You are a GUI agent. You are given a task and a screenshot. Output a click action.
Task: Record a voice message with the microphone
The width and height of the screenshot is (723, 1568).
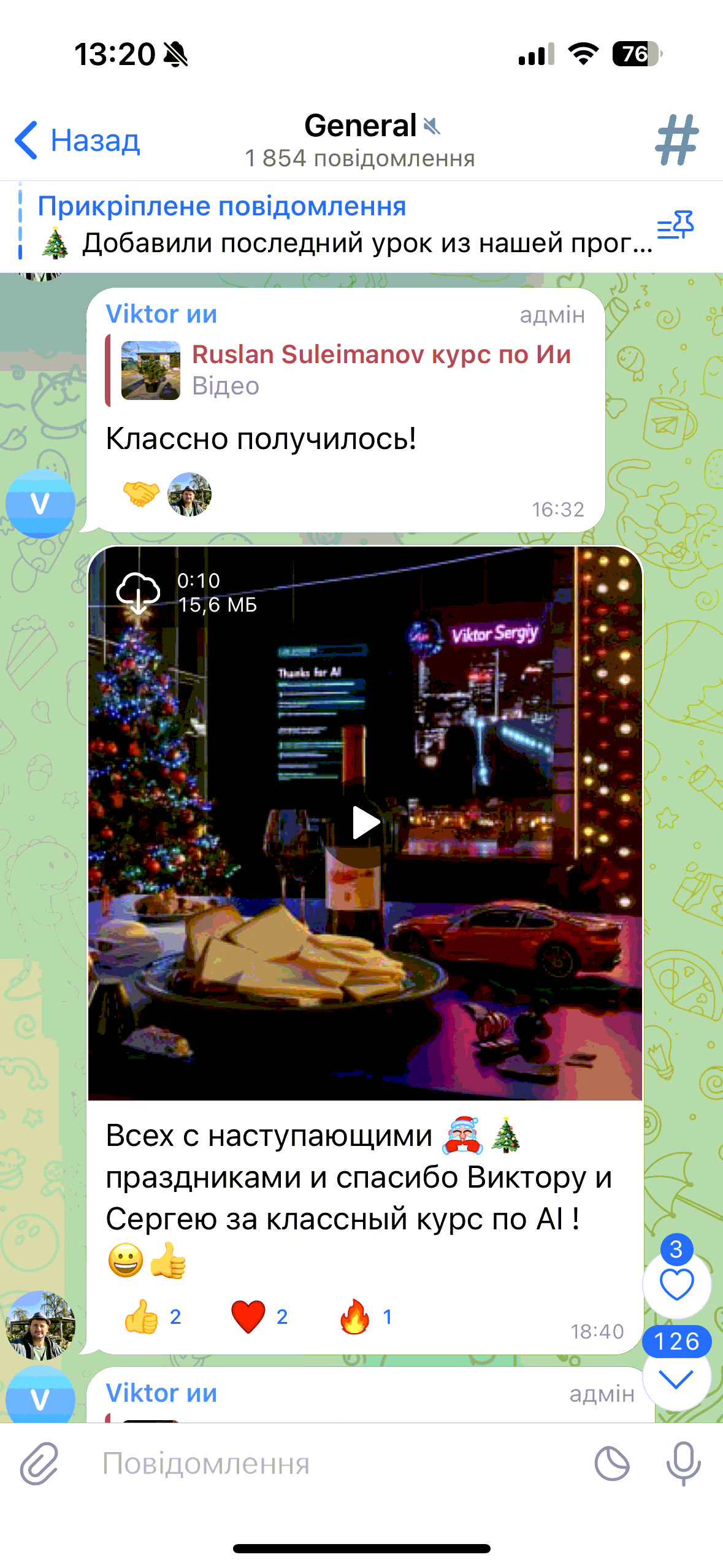pyautogui.click(x=683, y=1464)
